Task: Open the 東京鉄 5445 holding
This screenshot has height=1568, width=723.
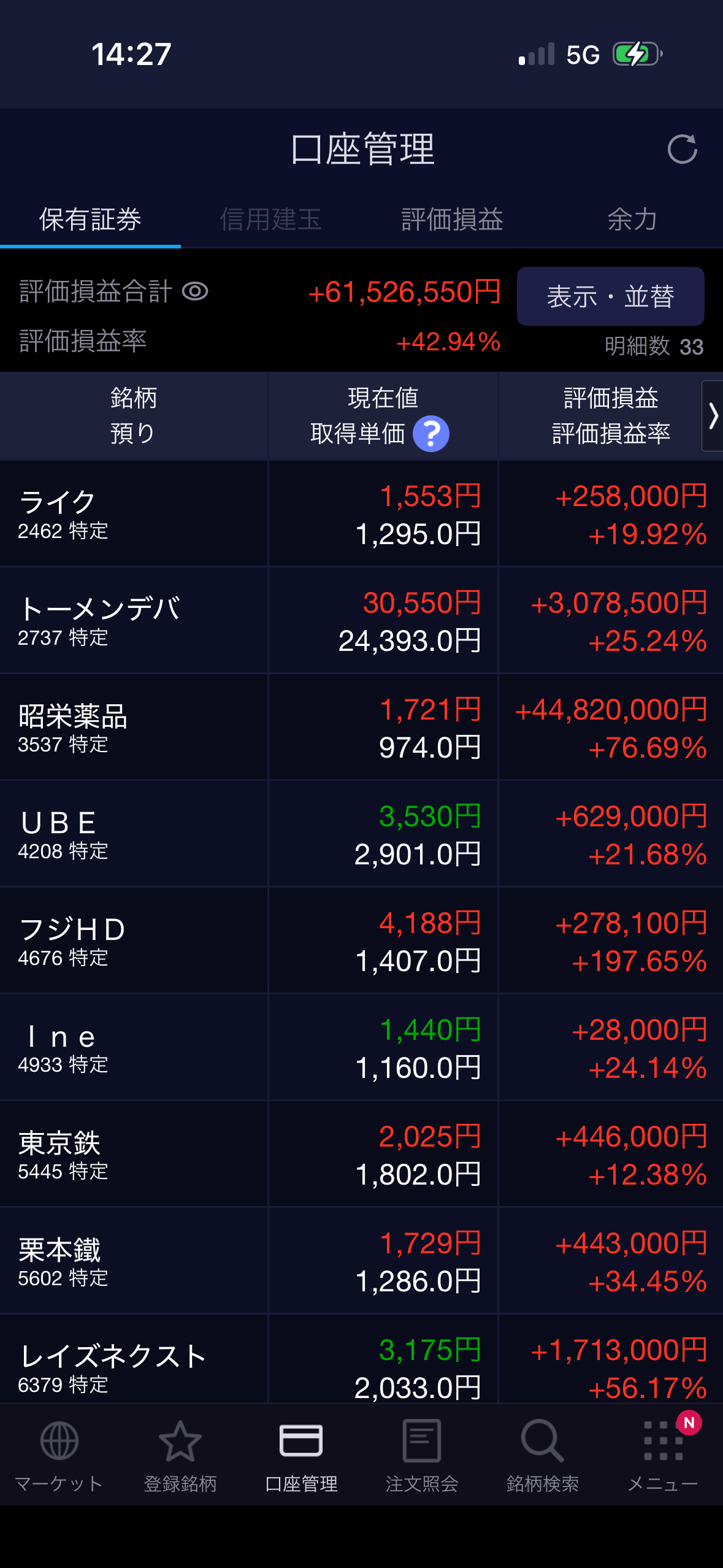Action: (x=361, y=1154)
